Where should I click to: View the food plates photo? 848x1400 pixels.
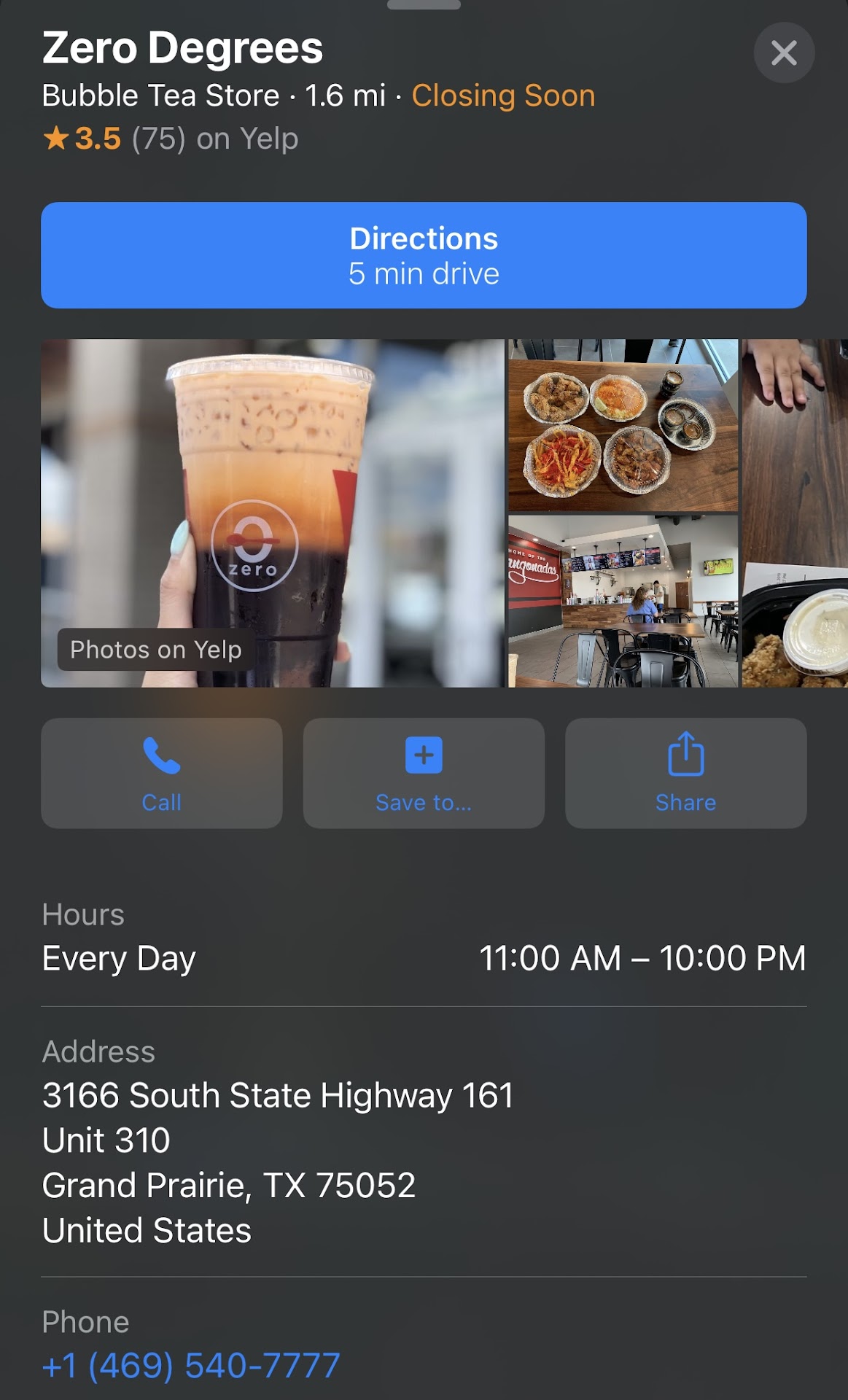point(623,425)
